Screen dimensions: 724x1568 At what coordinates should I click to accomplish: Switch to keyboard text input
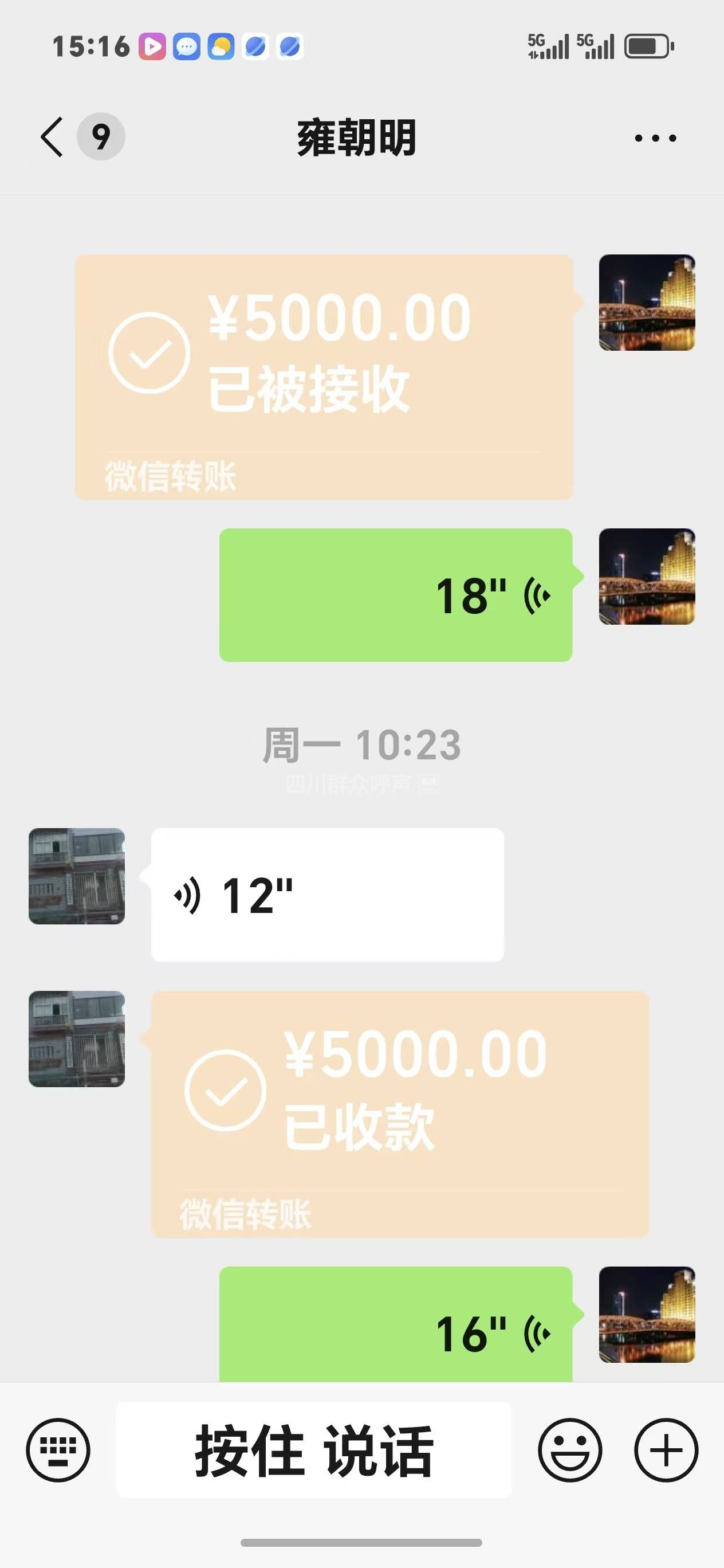pos(58,1449)
